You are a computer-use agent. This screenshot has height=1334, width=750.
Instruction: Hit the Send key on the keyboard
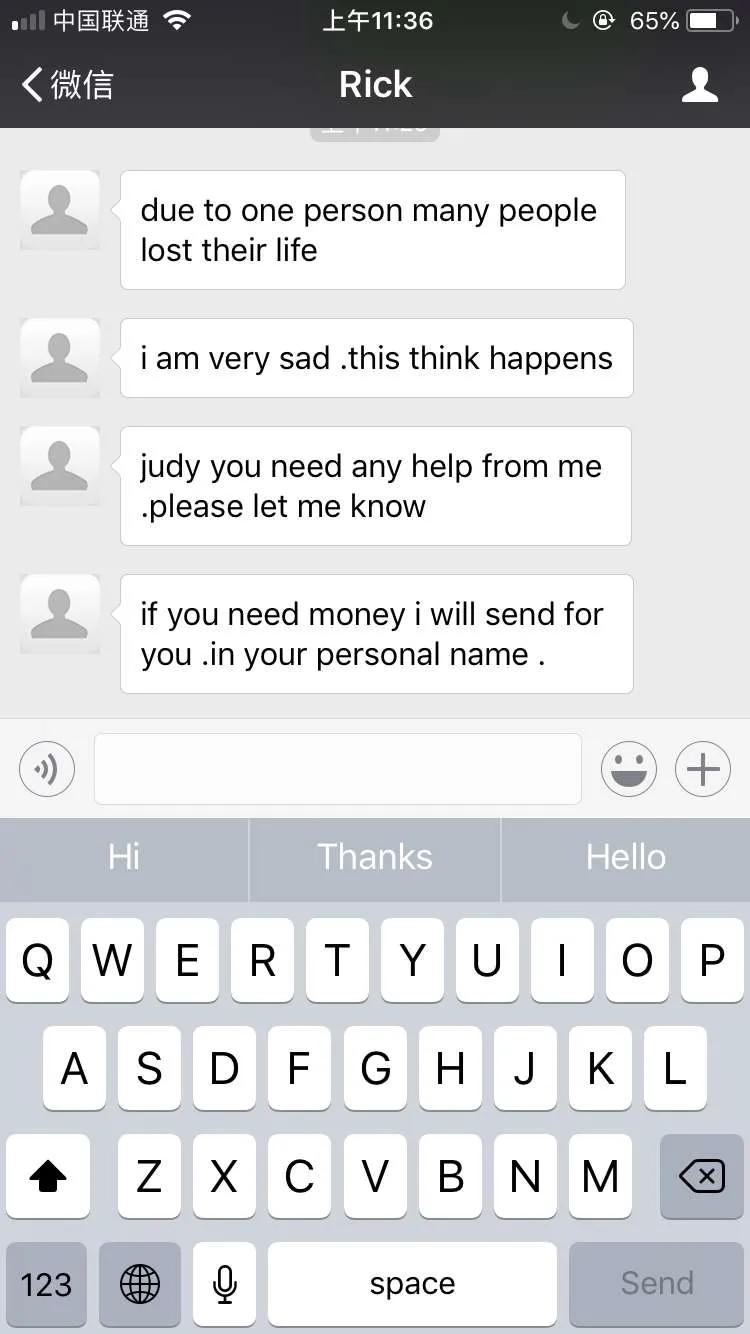(x=657, y=1284)
